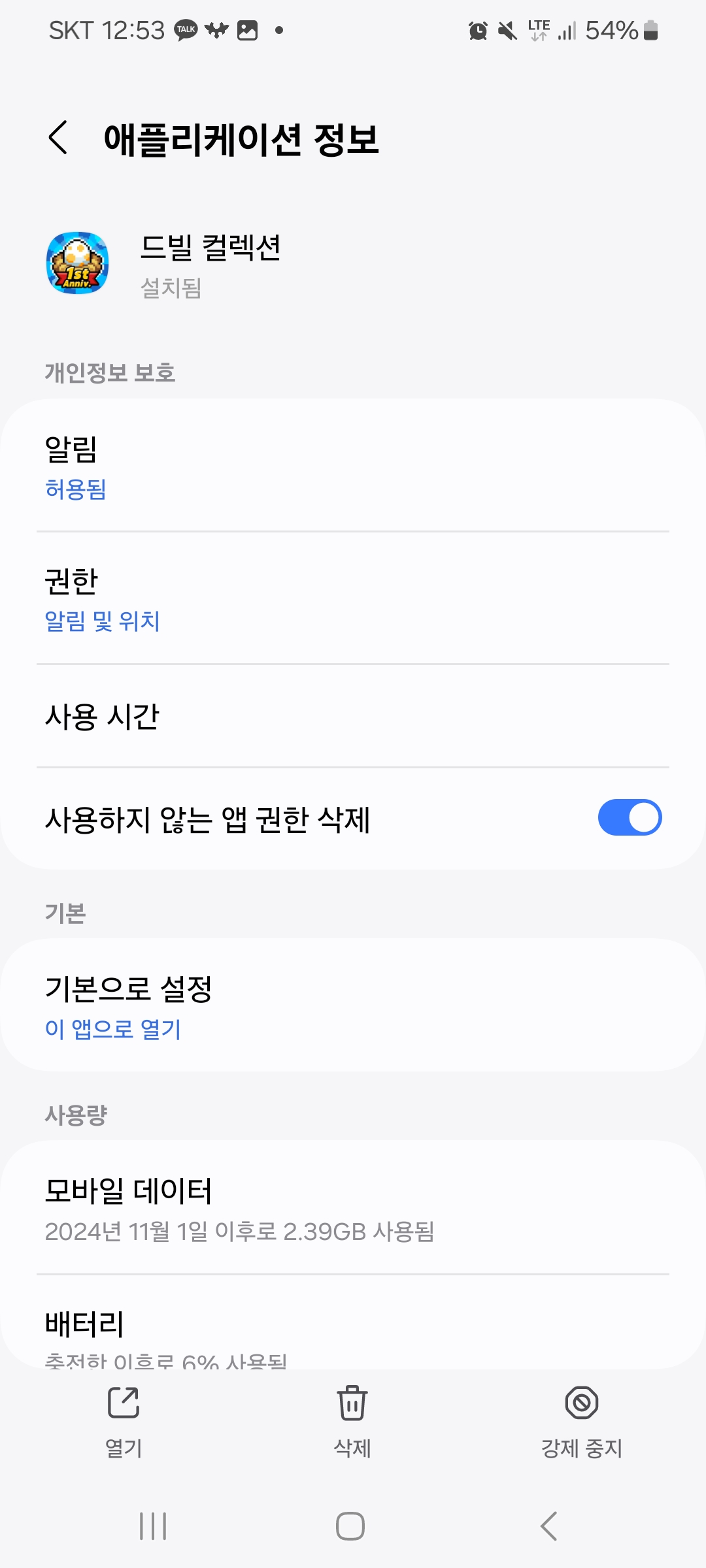
Task: Open 권한 permissions row
Action: [x=353, y=599]
